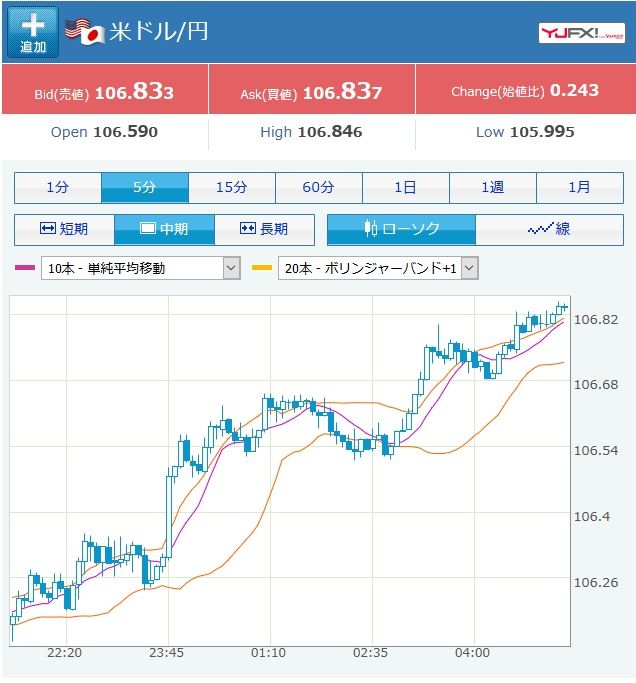
Task: Open the 10本 単純平均移動 indicator dropdown
Action: [x=141, y=268]
